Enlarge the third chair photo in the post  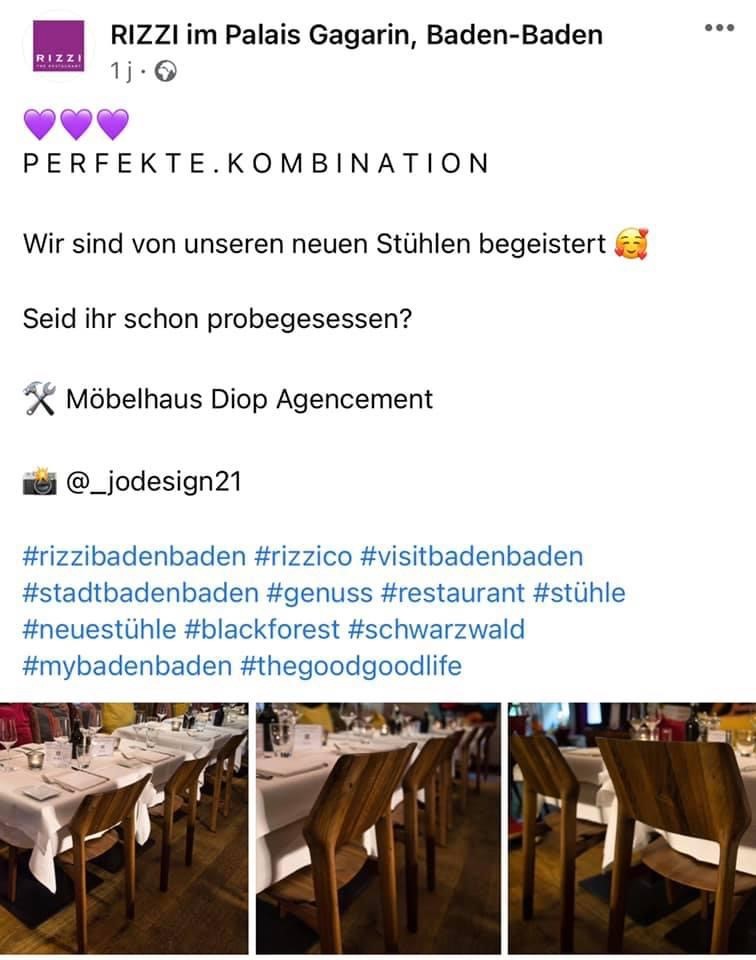[x=632, y=828]
